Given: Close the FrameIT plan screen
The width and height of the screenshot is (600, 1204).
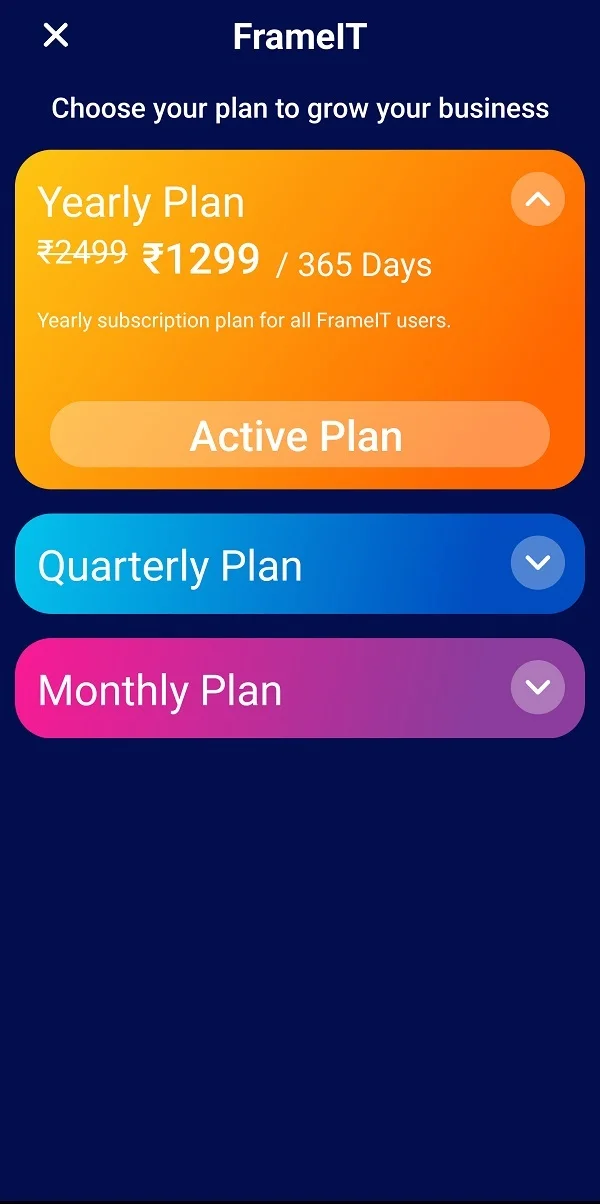Looking at the screenshot, I should click(x=56, y=36).
